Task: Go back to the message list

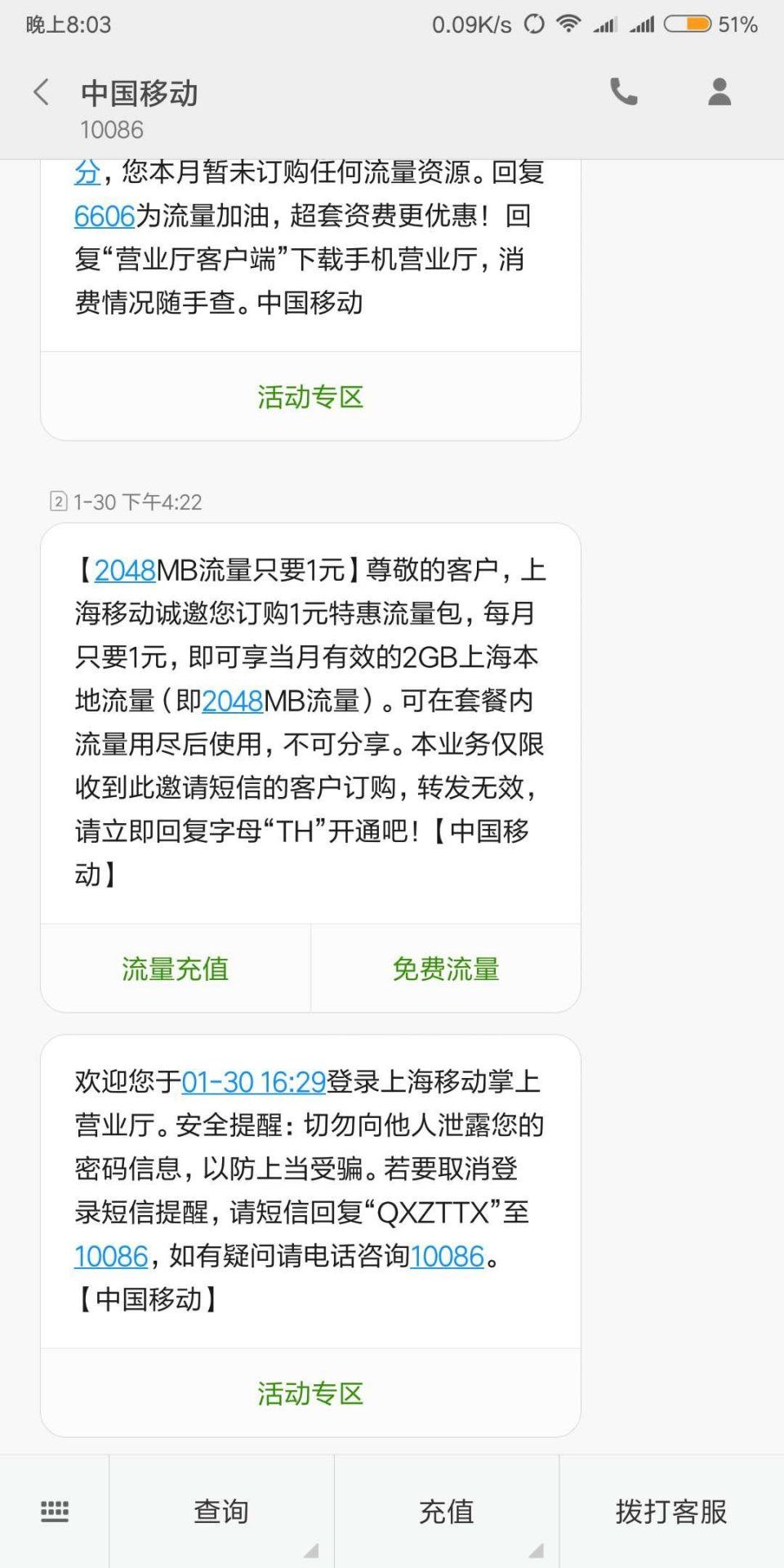Action: [42, 92]
